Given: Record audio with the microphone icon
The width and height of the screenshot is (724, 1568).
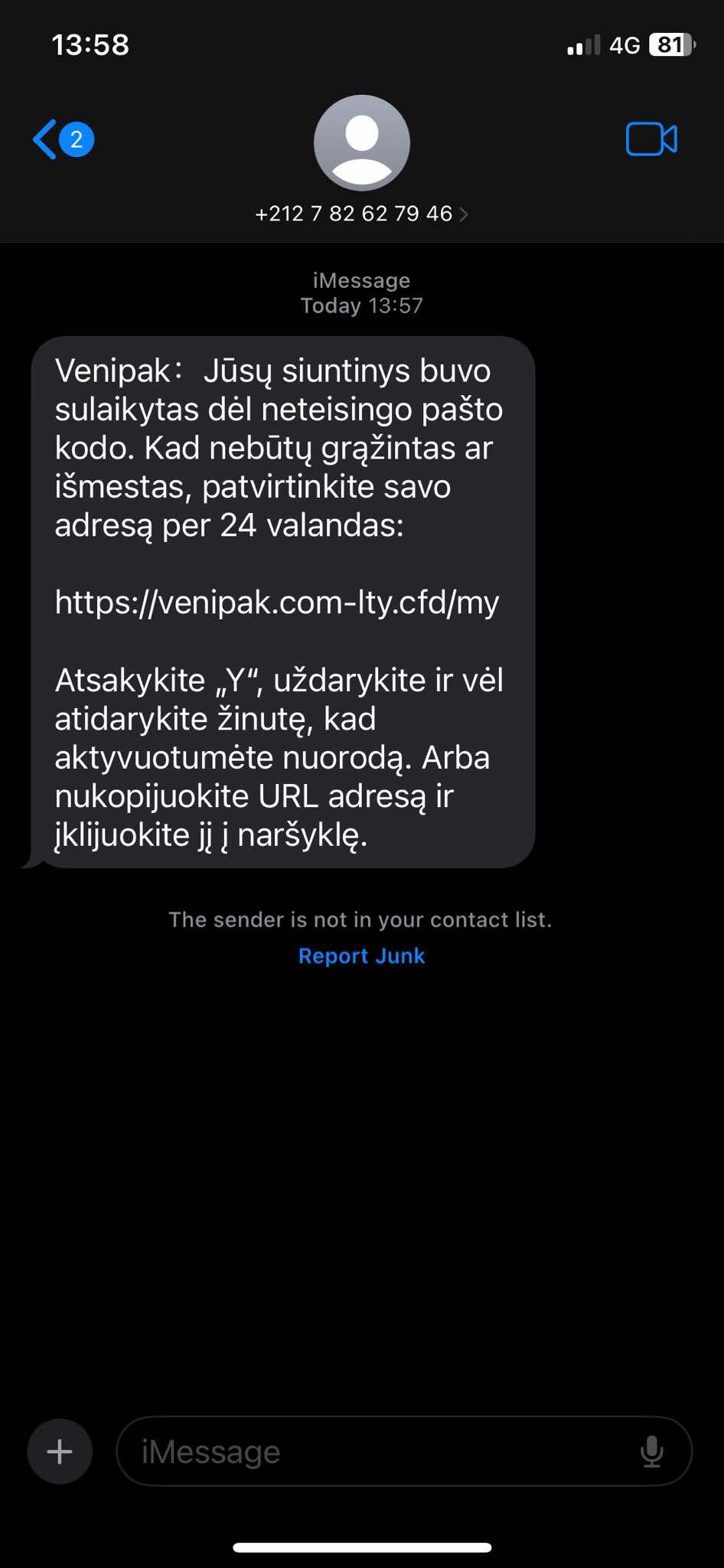Looking at the screenshot, I should click(x=651, y=1452).
